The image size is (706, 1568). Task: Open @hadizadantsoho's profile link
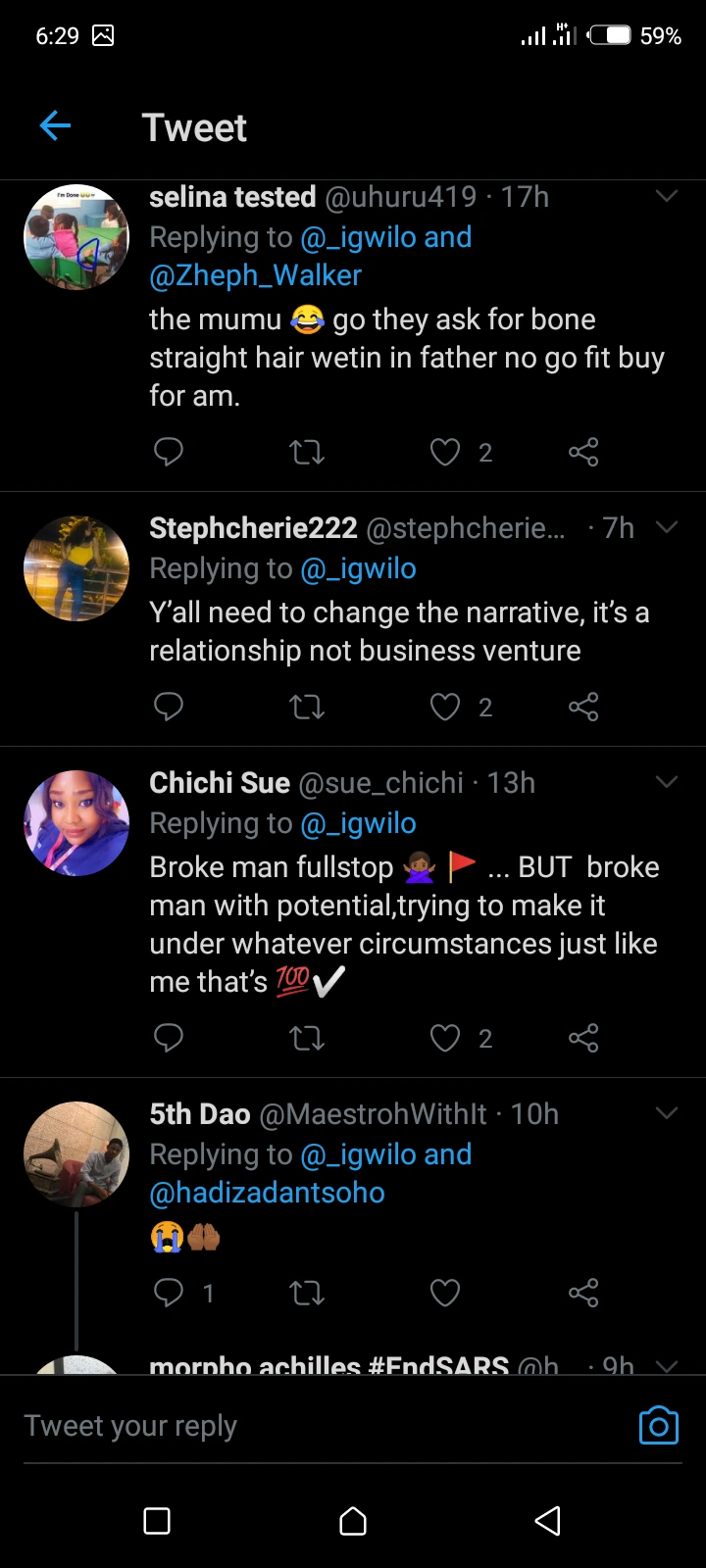point(267,1193)
